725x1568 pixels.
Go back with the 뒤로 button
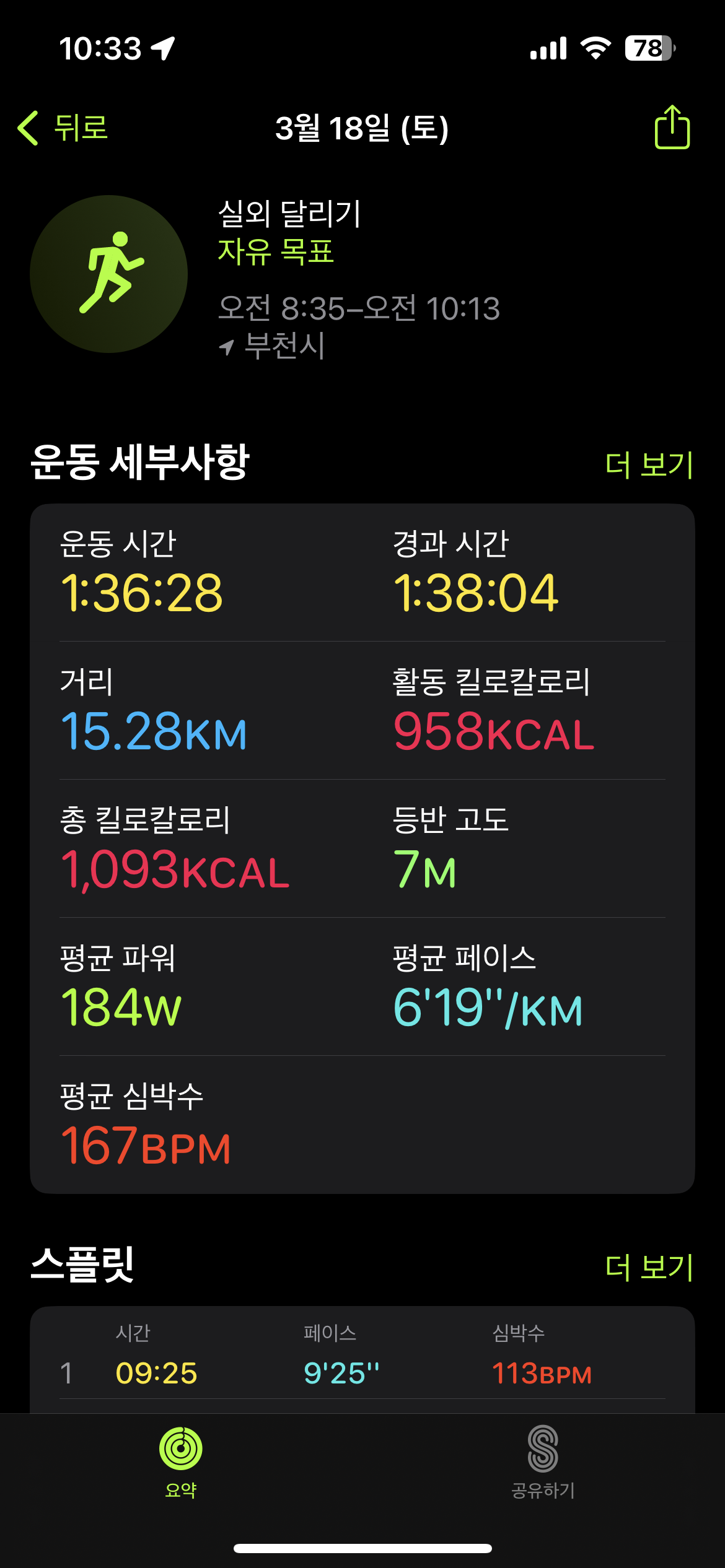[x=63, y=128]
